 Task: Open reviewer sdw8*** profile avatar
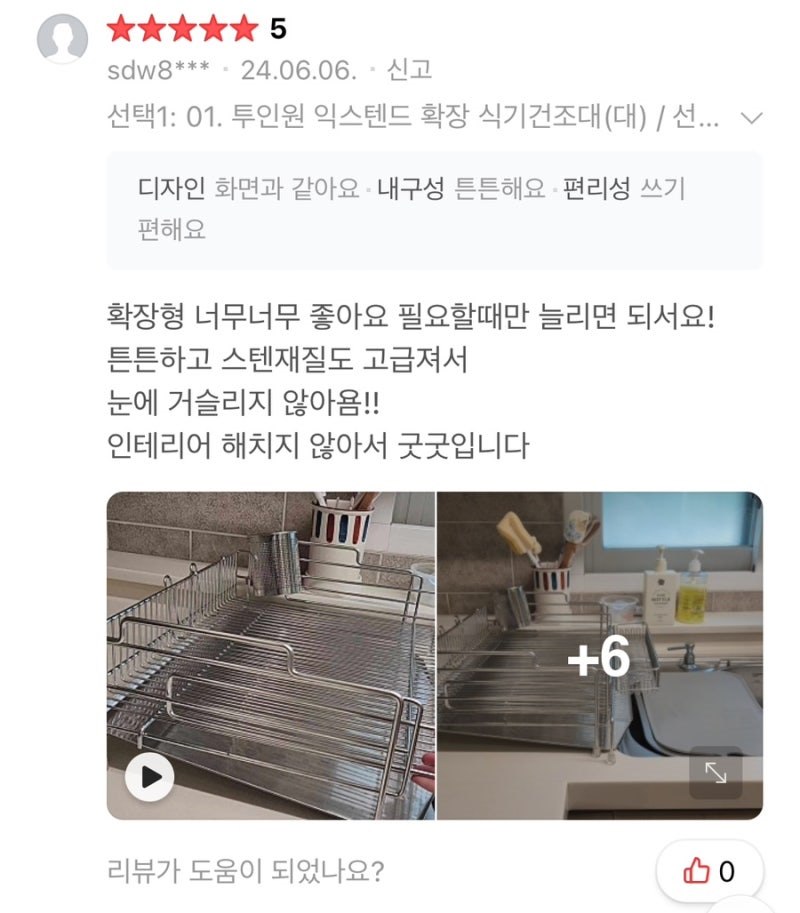[62, 40]
